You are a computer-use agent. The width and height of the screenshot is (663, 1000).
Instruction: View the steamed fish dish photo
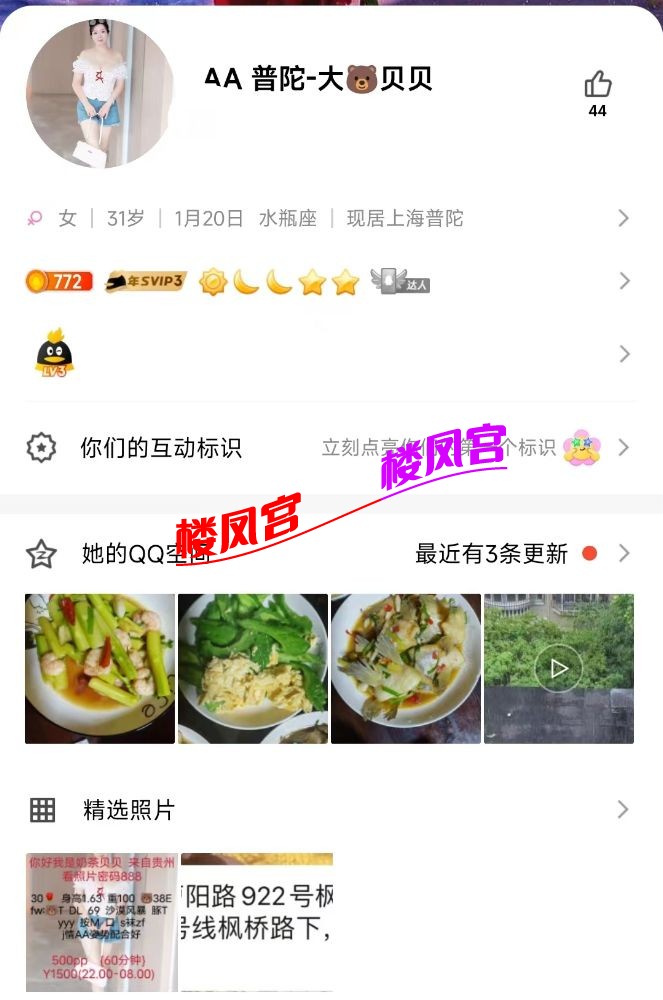point(406,668)
